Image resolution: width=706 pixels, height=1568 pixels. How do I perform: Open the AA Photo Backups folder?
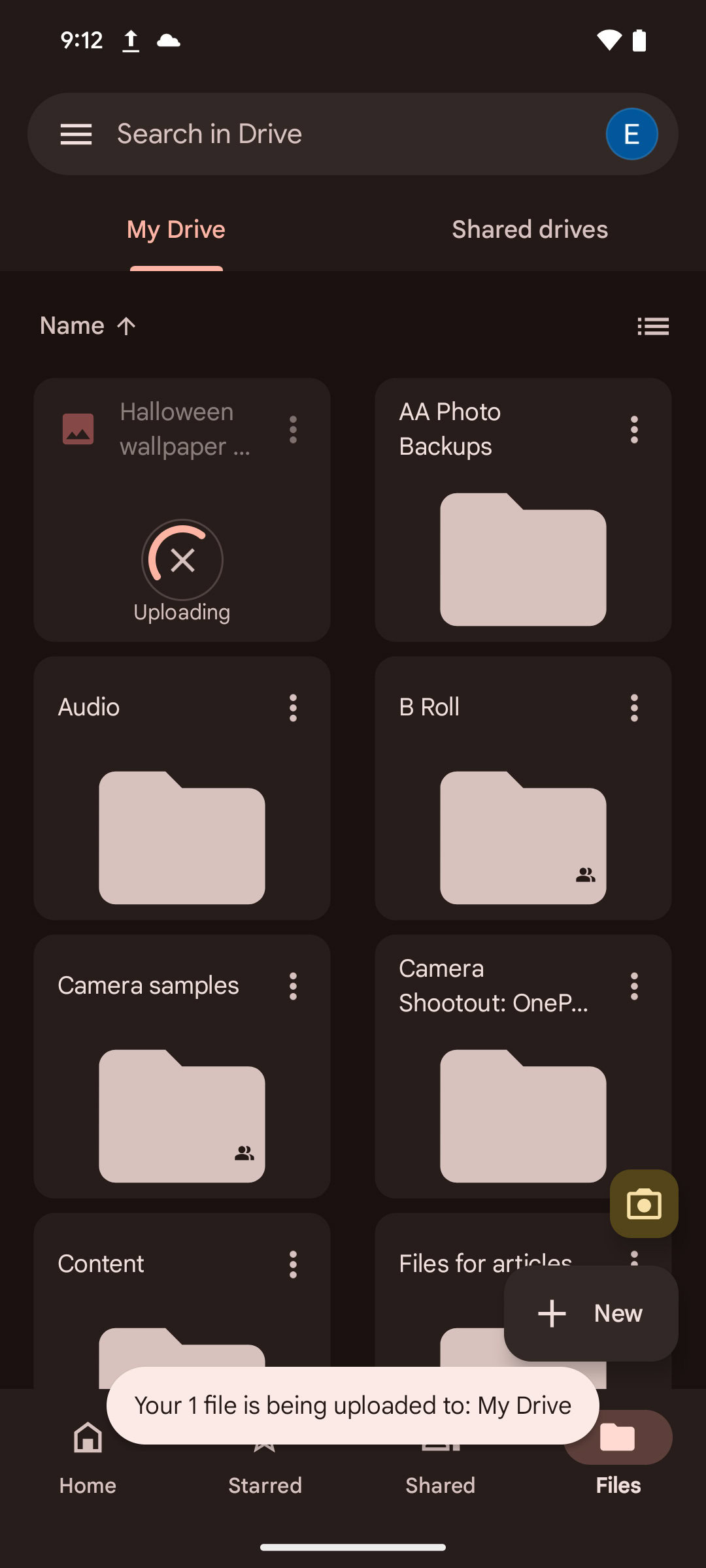[x=522, y=559]
